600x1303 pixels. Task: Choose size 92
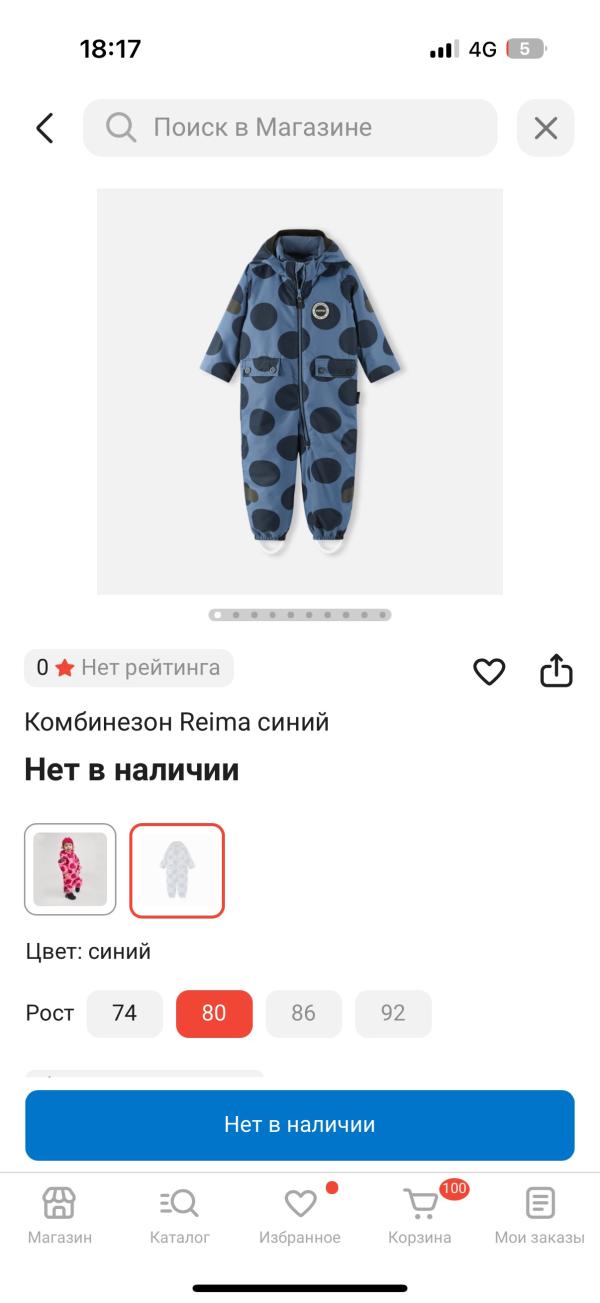tap(393, 1013)
